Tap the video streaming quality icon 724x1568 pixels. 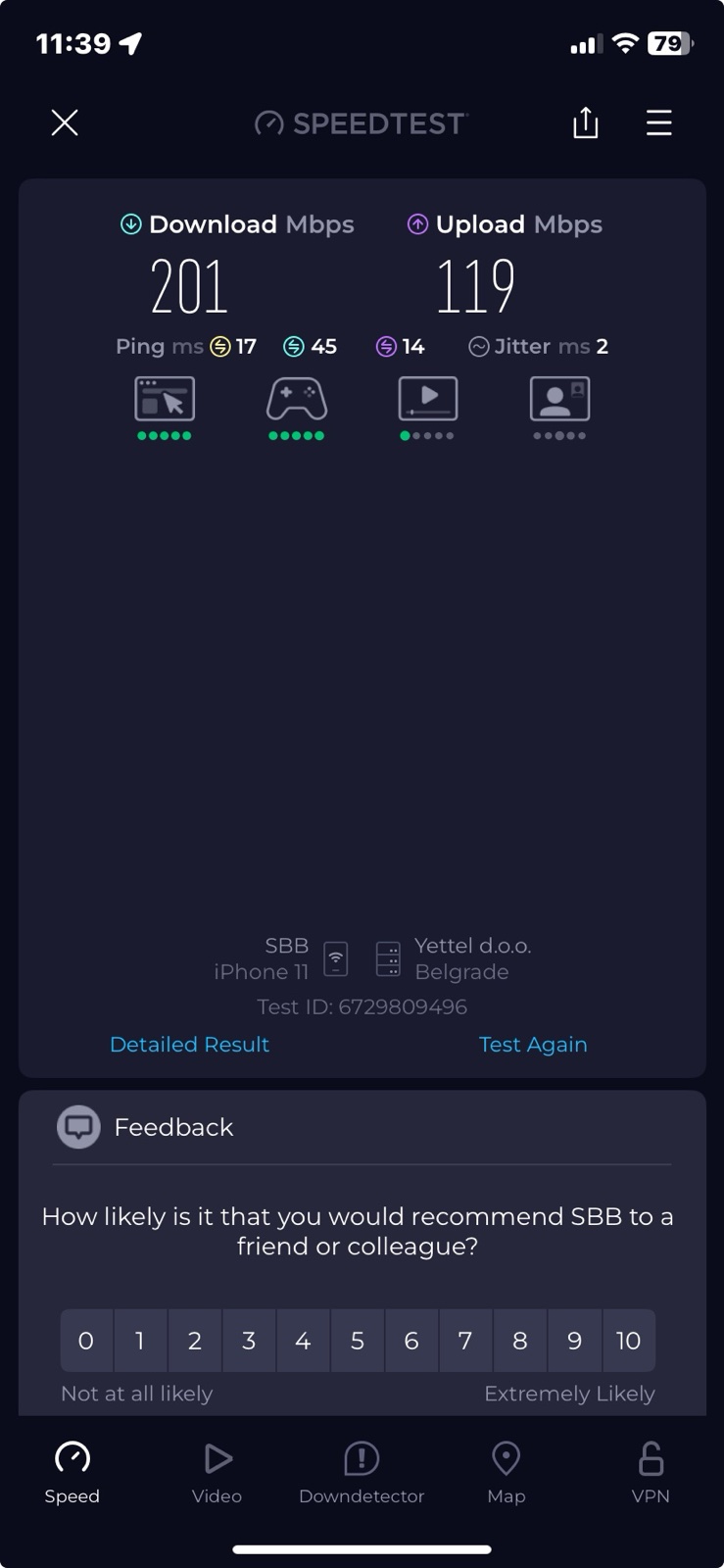point(428,400)
